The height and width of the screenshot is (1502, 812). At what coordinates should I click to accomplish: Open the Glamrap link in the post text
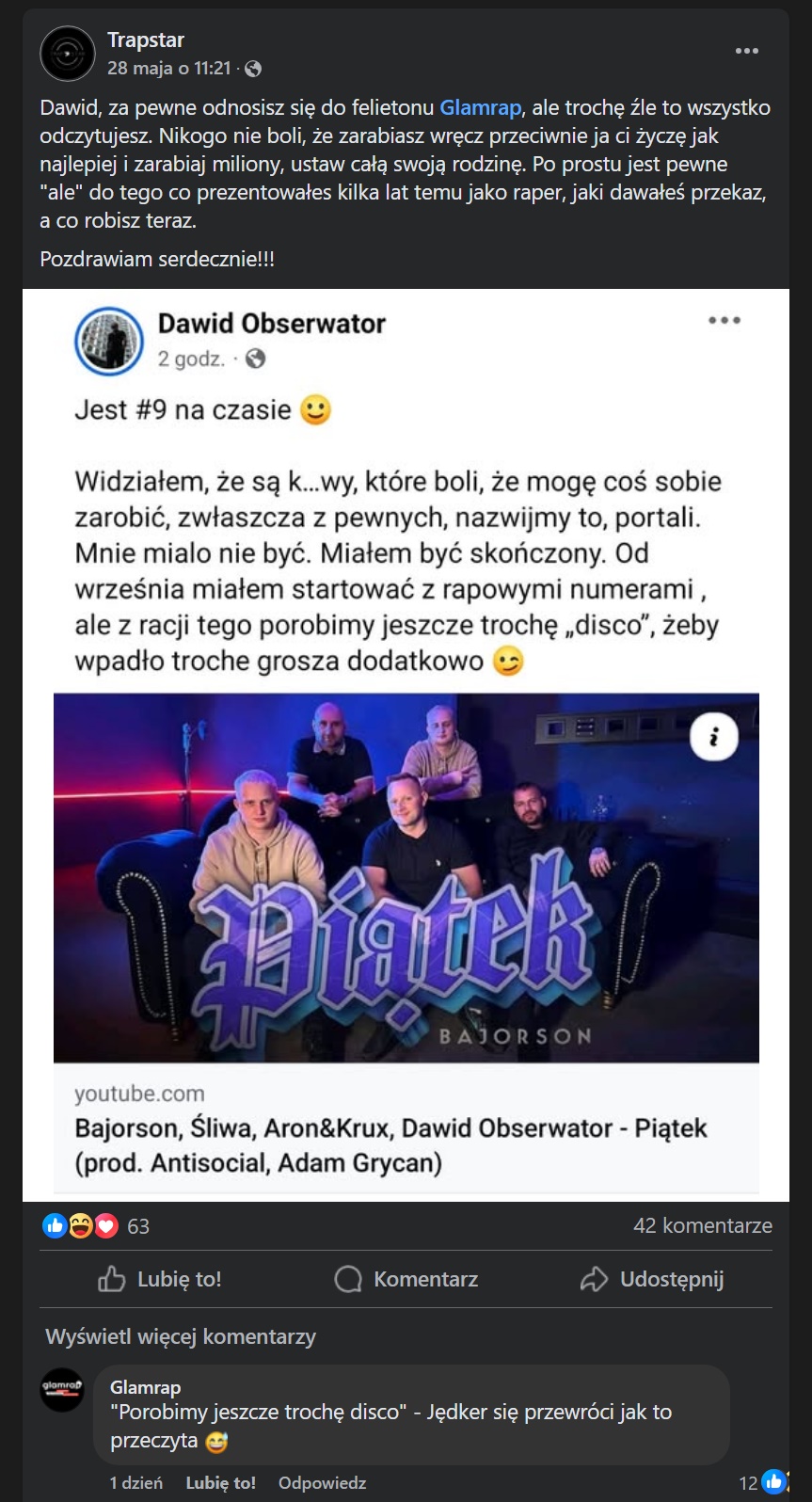click(x=480, y=107)
